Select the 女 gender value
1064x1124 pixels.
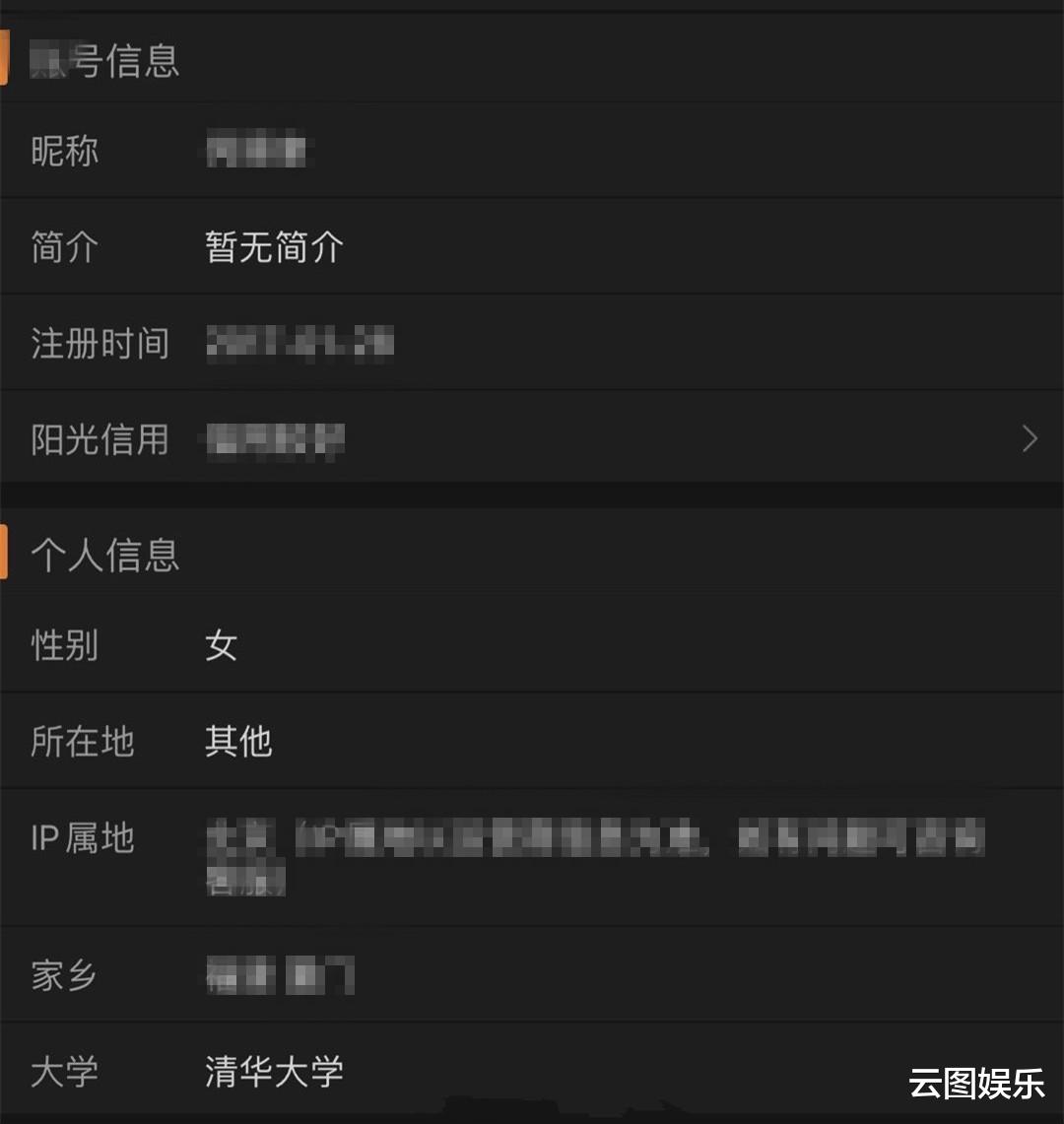point(221,645)
